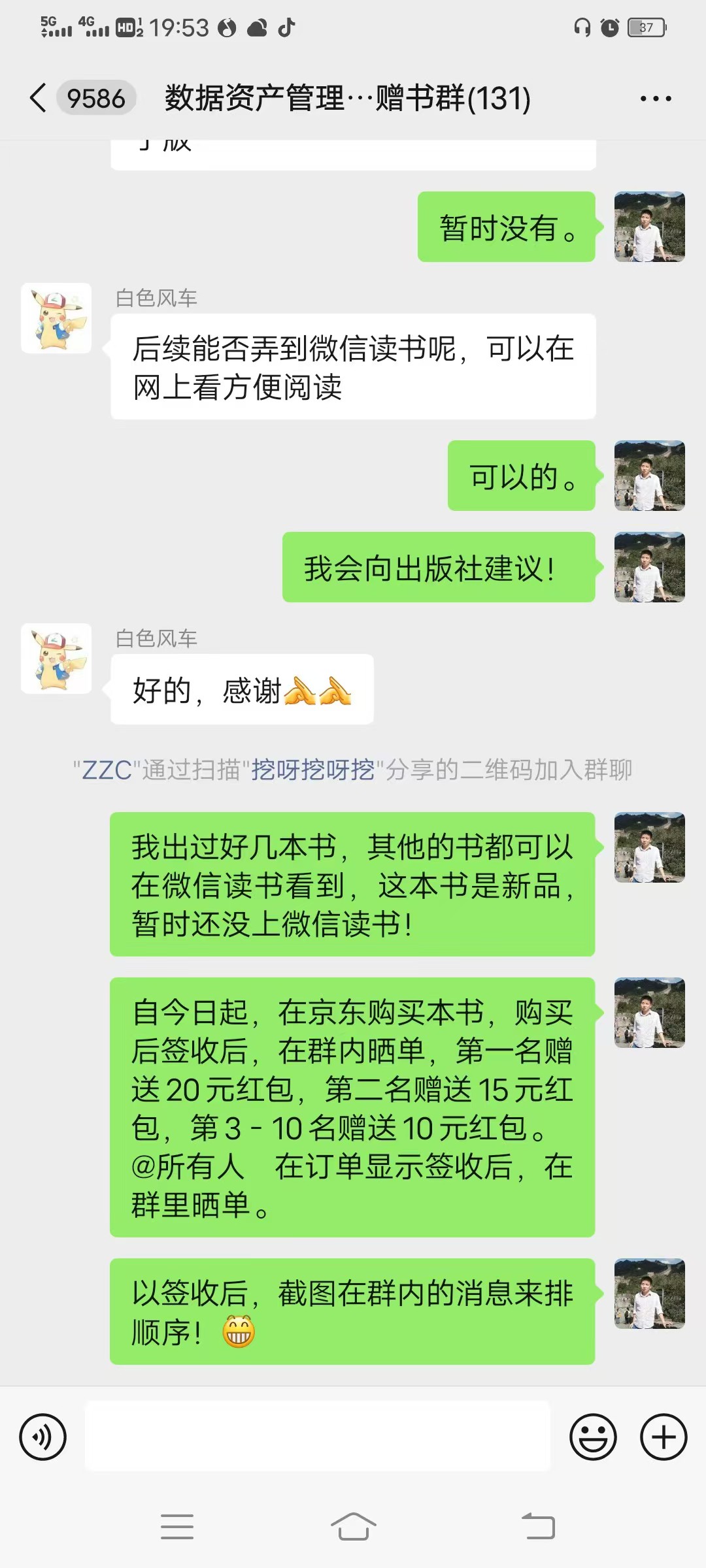Open 挖呀挖呀挖 profile link in join notice
706x1568 pixels.
pyautogui.click(x=312, y=770)
